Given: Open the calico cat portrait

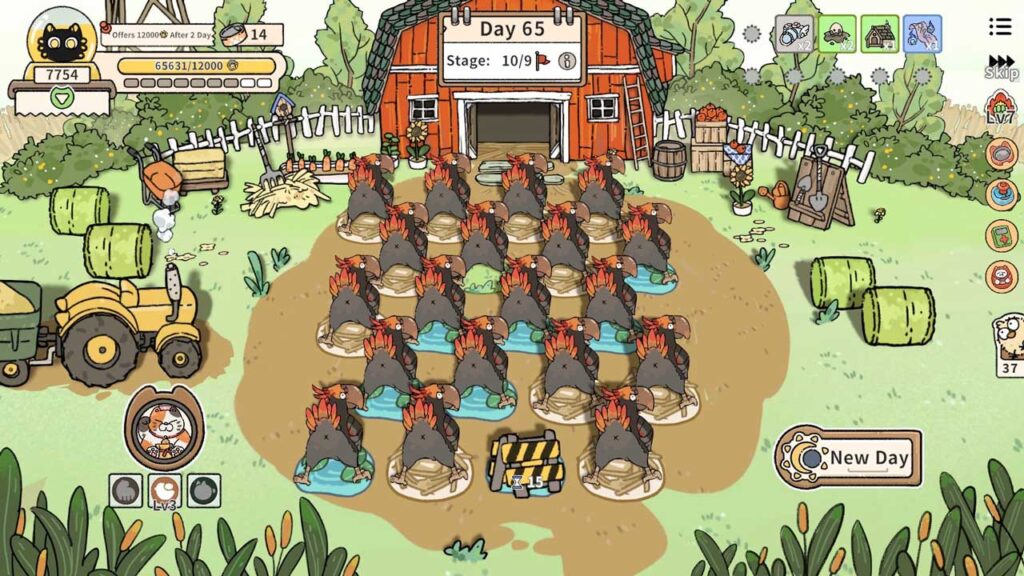Looking at the screenshot, I should pos(163,428).
